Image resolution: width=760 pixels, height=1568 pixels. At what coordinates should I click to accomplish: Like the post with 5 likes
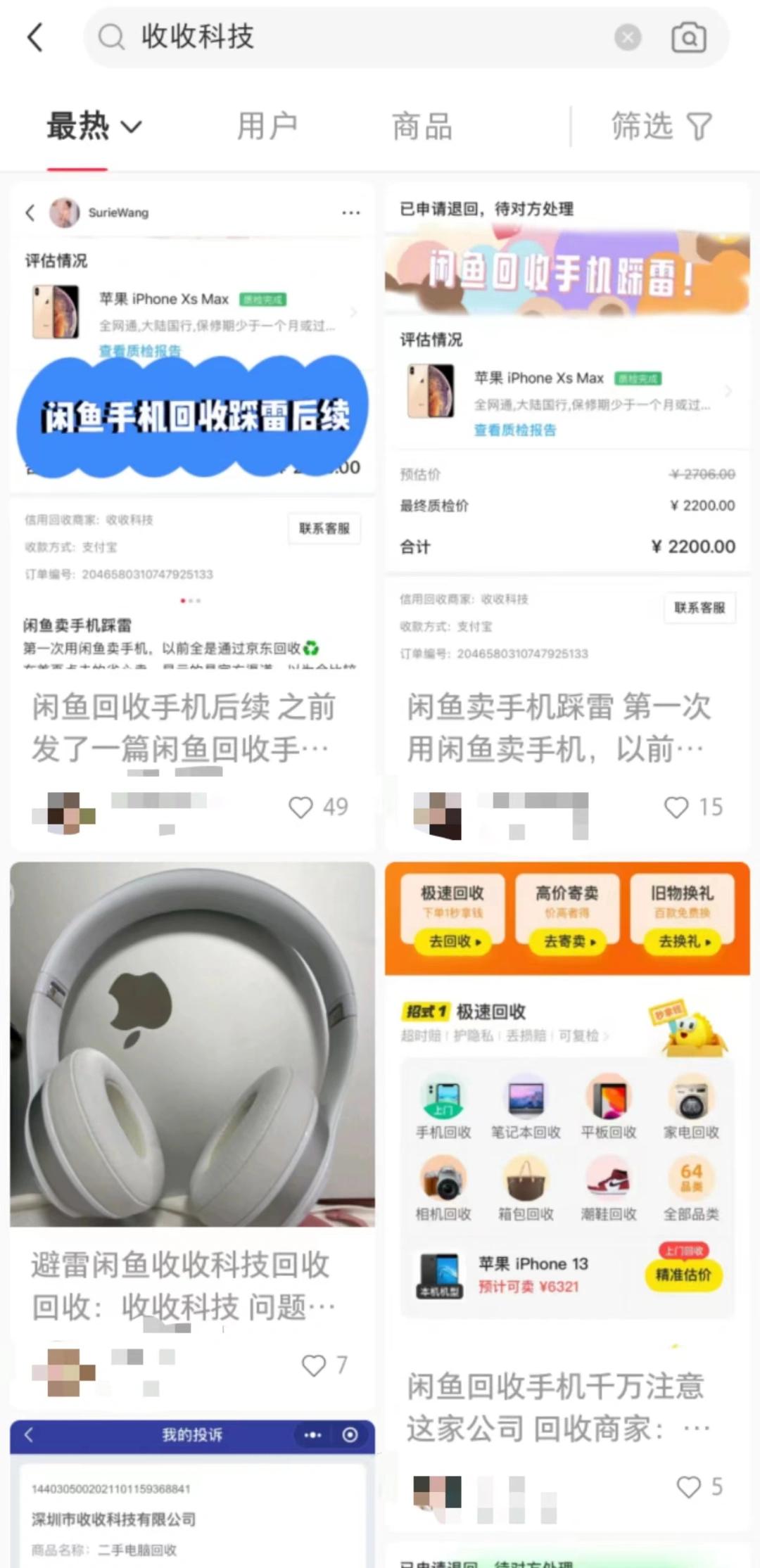688,1486
